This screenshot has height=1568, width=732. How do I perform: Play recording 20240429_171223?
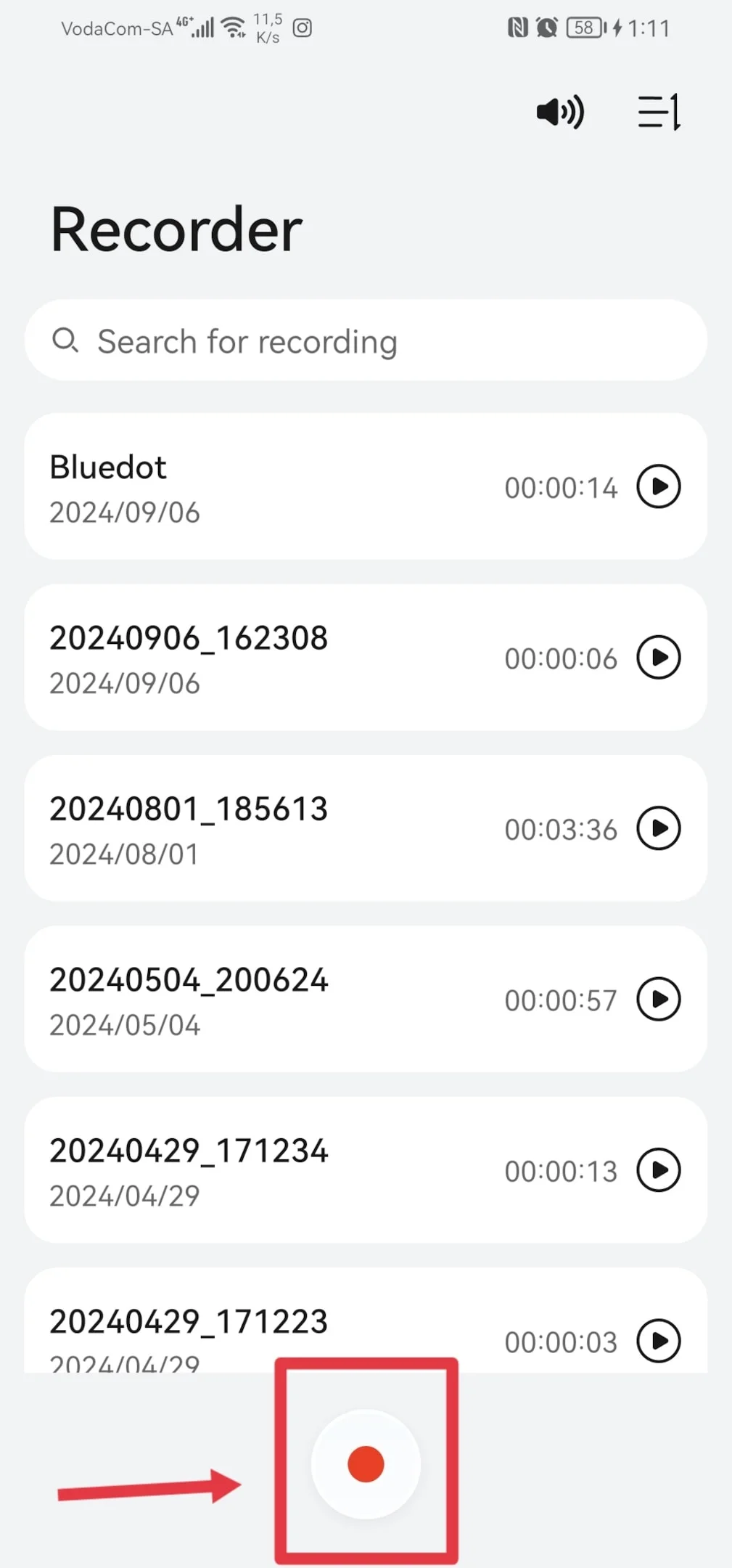(659, 1341)
